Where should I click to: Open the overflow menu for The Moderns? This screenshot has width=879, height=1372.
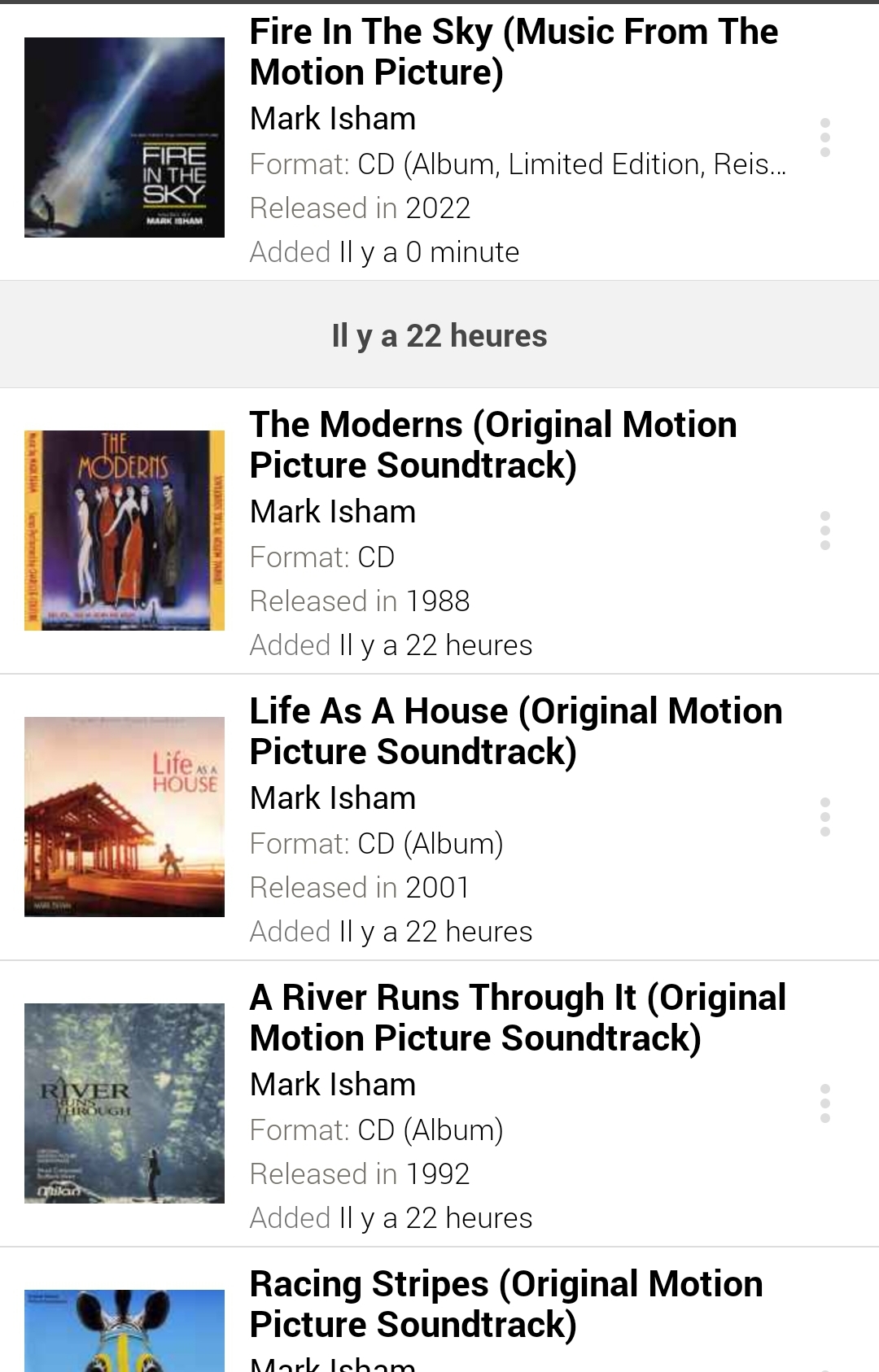(826, 530)
